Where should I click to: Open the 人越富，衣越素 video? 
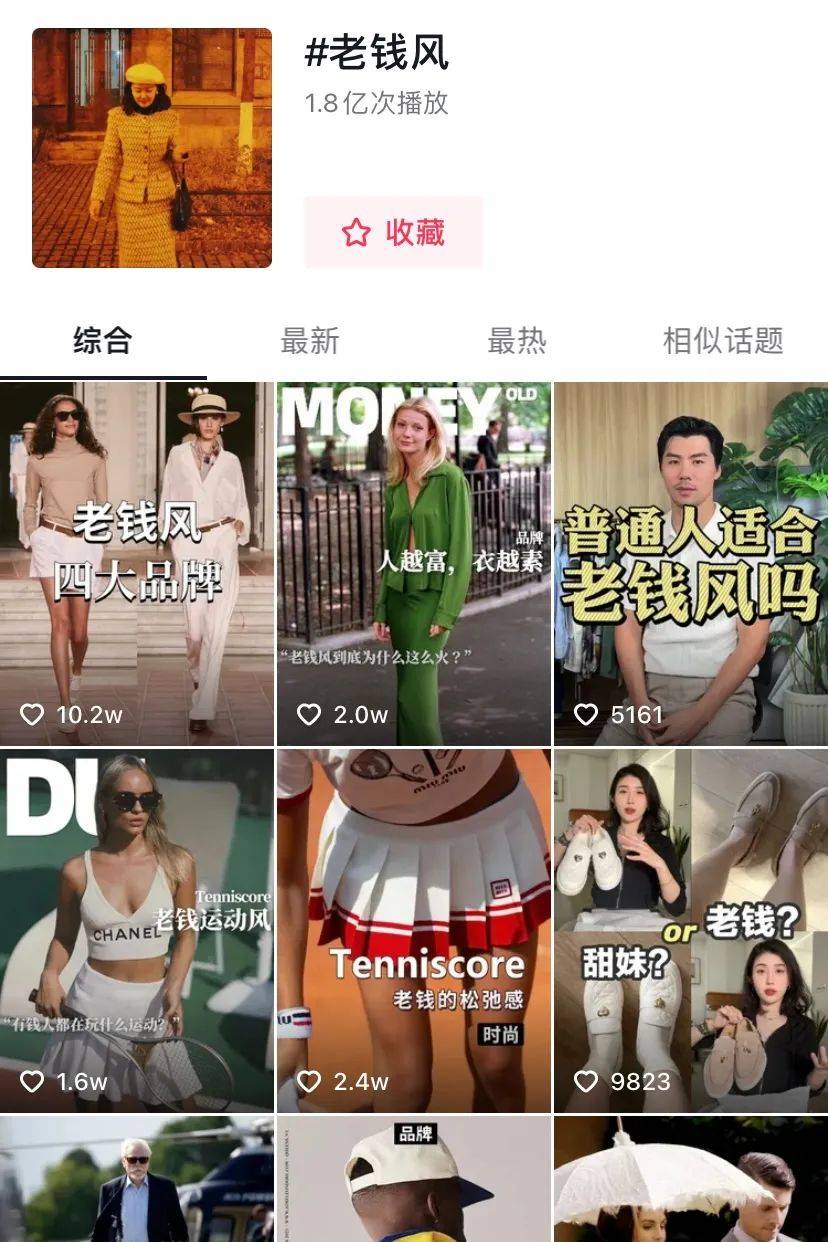coord(413,563)
